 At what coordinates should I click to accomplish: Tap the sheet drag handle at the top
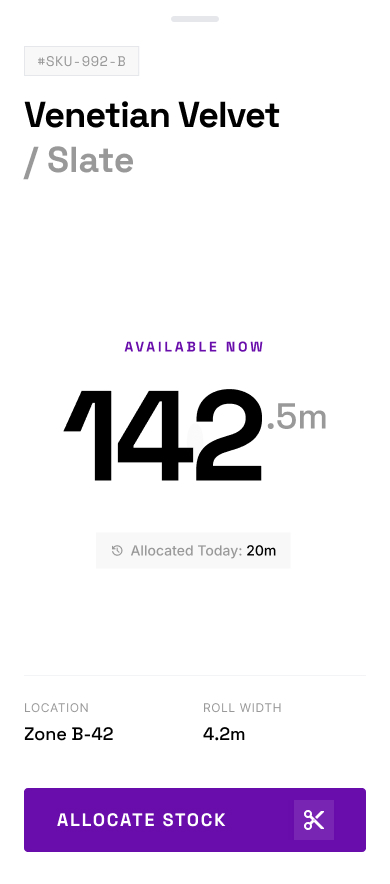195,19
